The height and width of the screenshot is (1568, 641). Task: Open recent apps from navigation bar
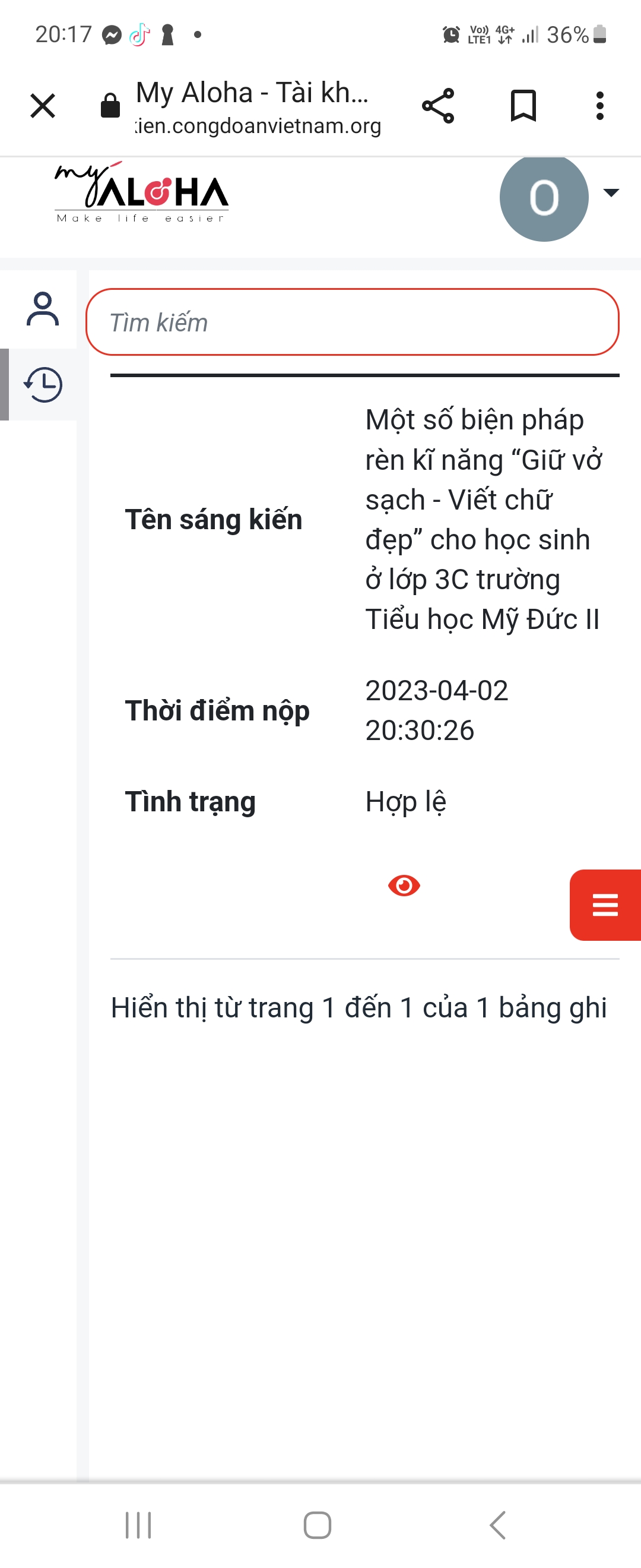(138, 1525)
